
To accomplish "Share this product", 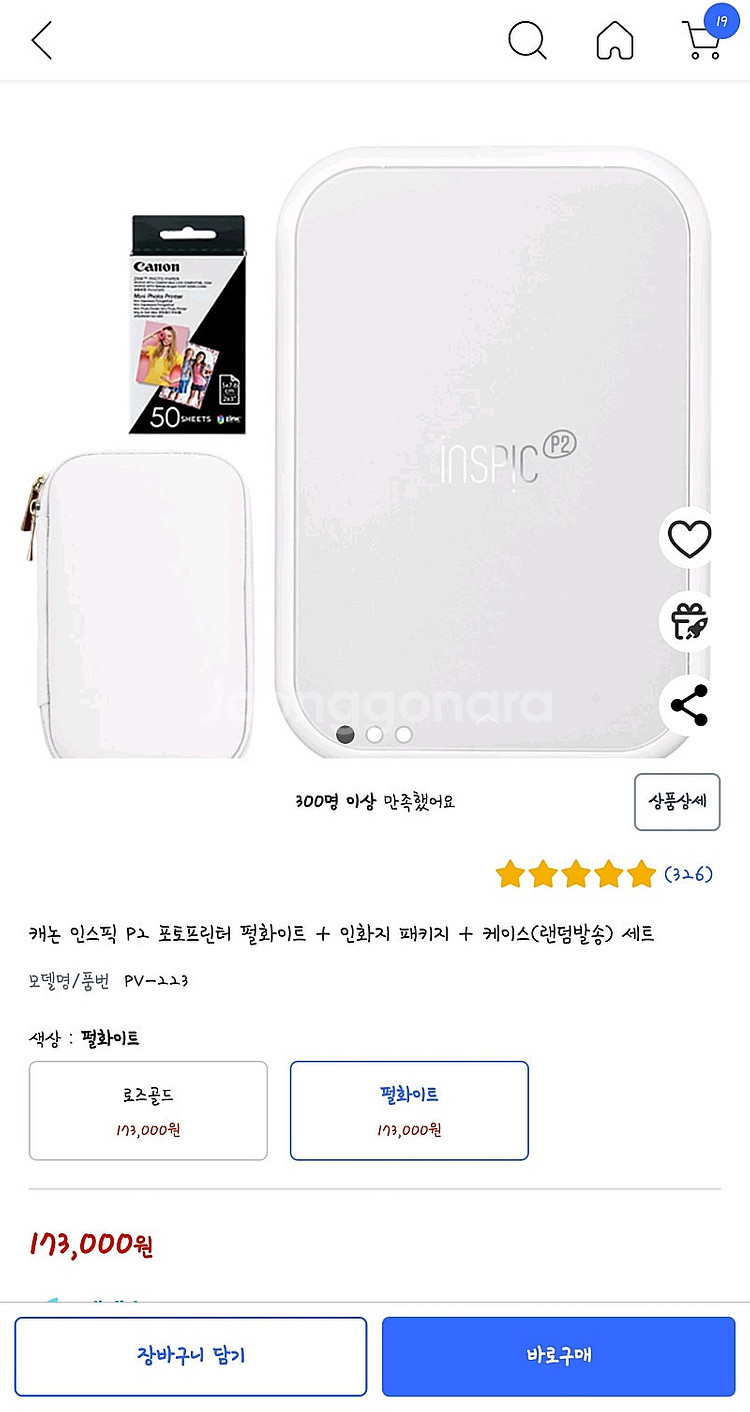I will pyautogui.click(x=689, y=705).
